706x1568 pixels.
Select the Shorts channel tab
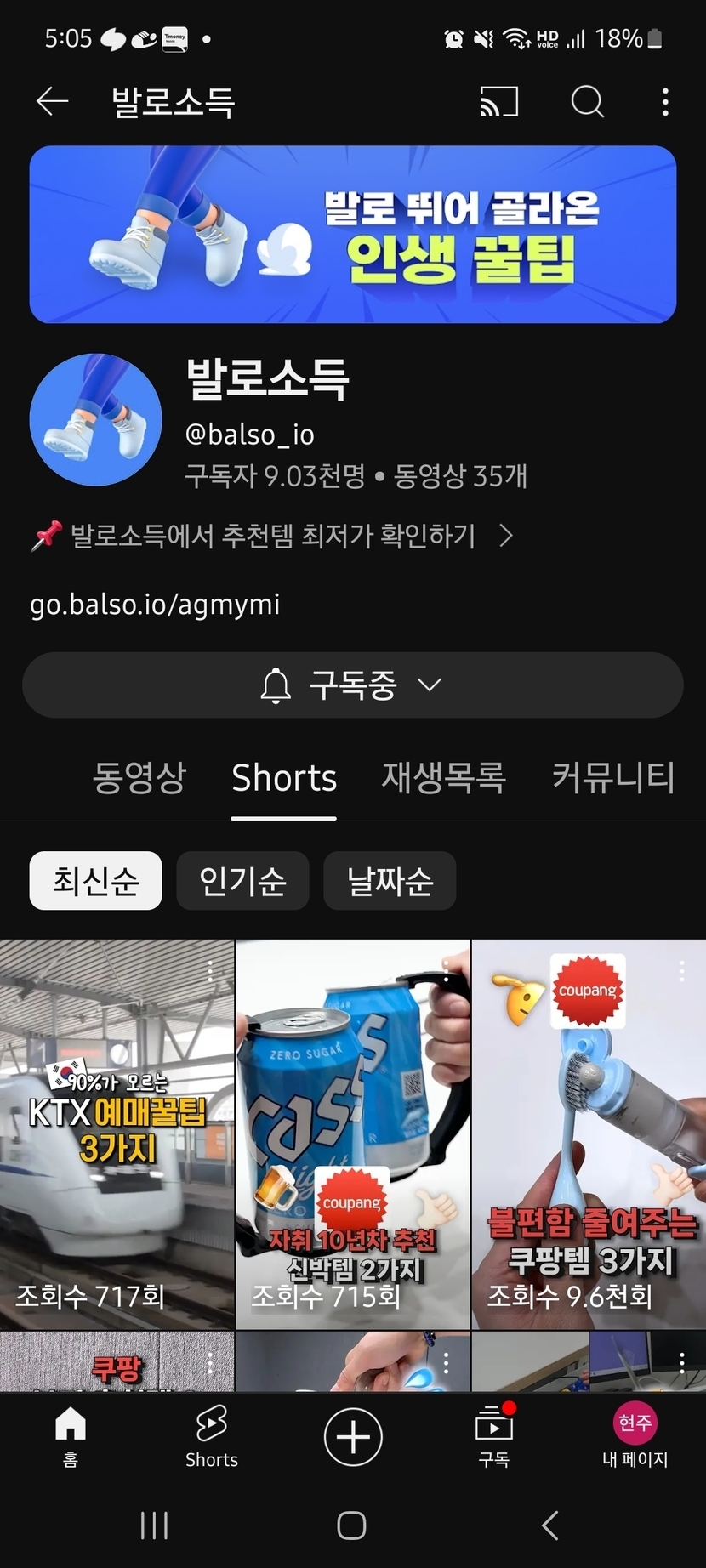click(284, 778)
